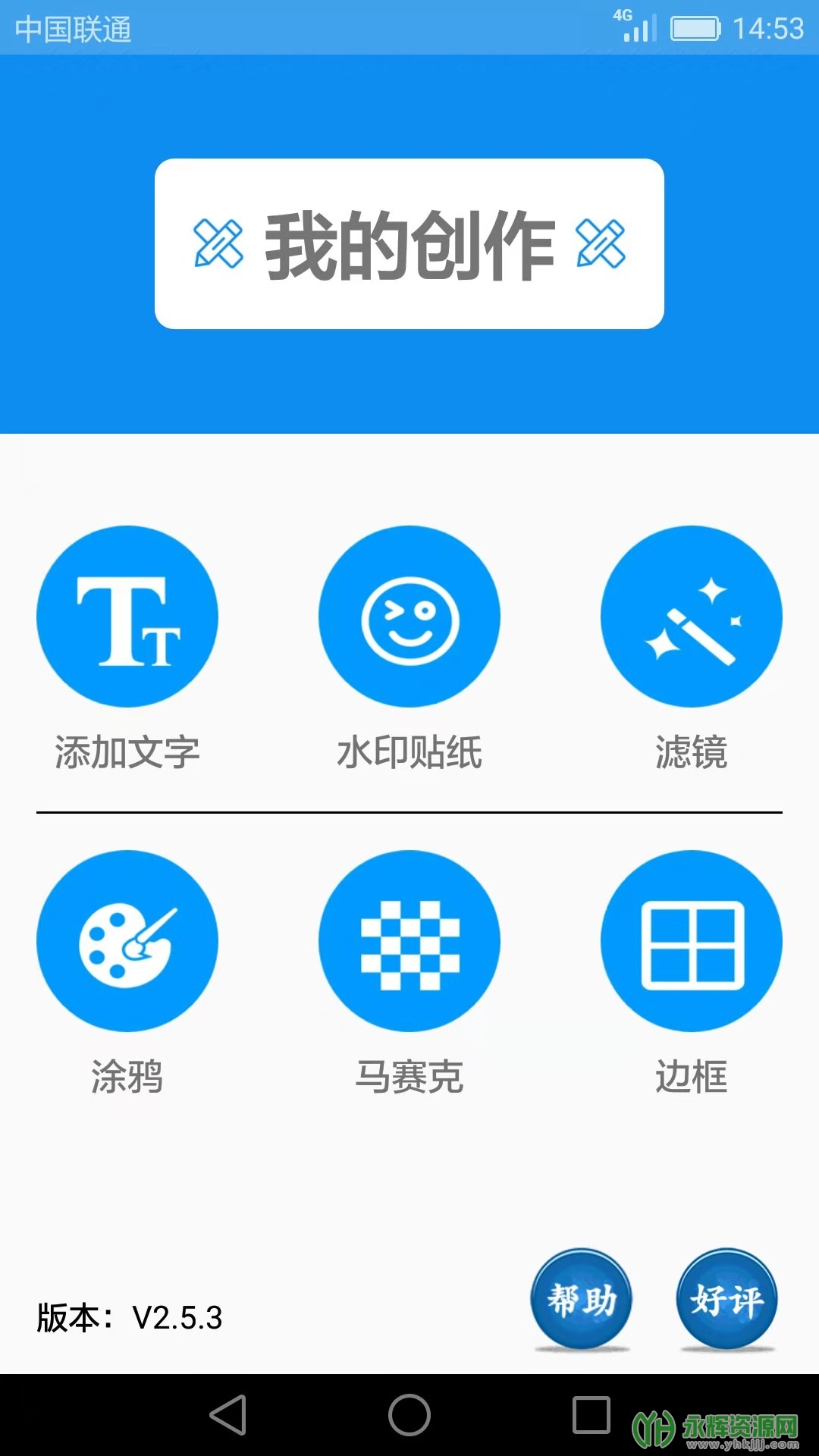Screen dimensions: 819x1456
Task: Tap 好评 to rate the app
Action: pyautogui.click(x=726, y=1300)
